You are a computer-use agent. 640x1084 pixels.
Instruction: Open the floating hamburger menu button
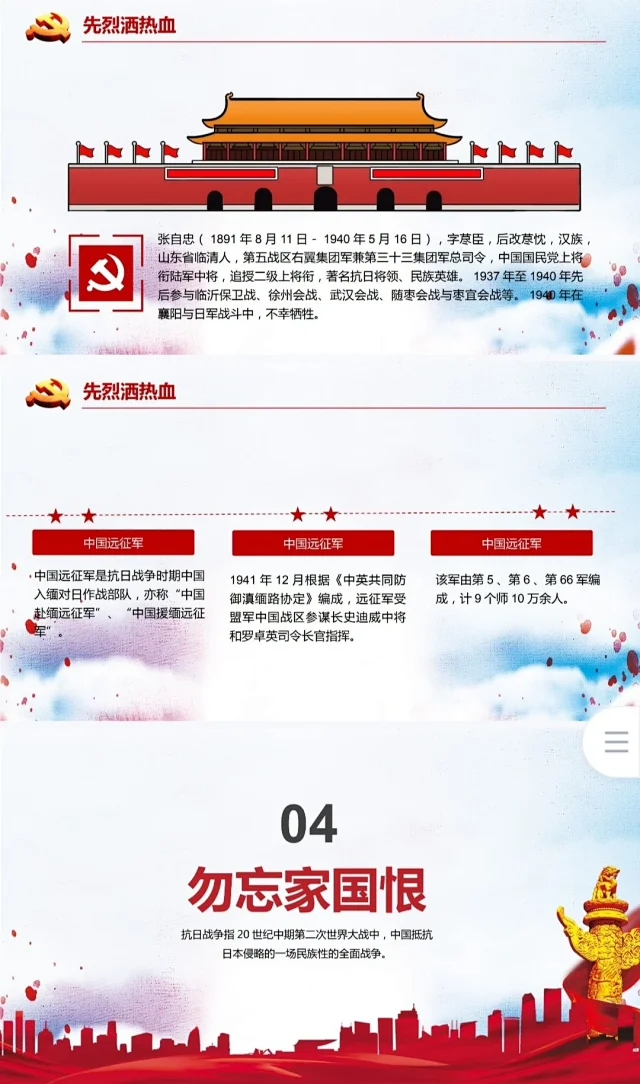[616, 742]
